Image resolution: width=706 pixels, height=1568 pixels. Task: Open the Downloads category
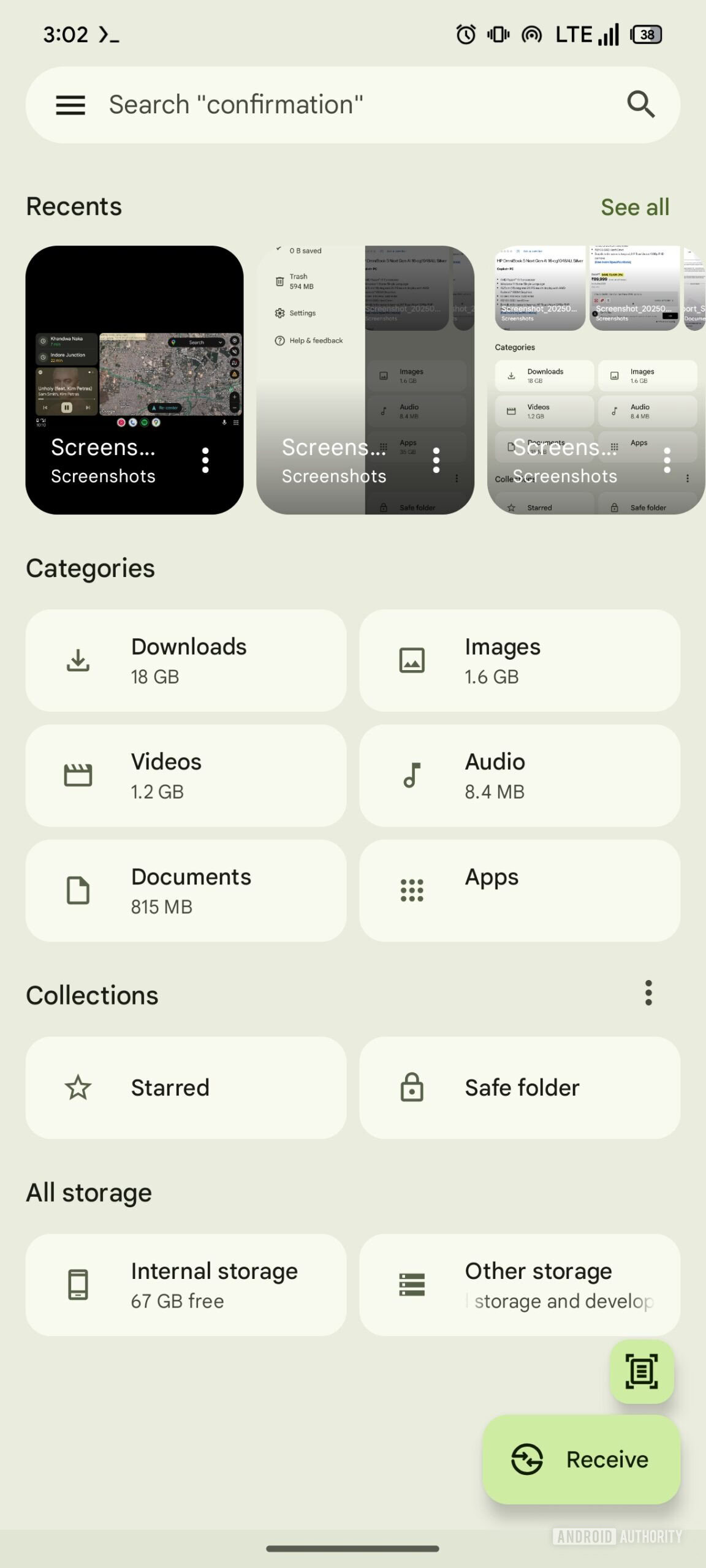tap(186, 660)
